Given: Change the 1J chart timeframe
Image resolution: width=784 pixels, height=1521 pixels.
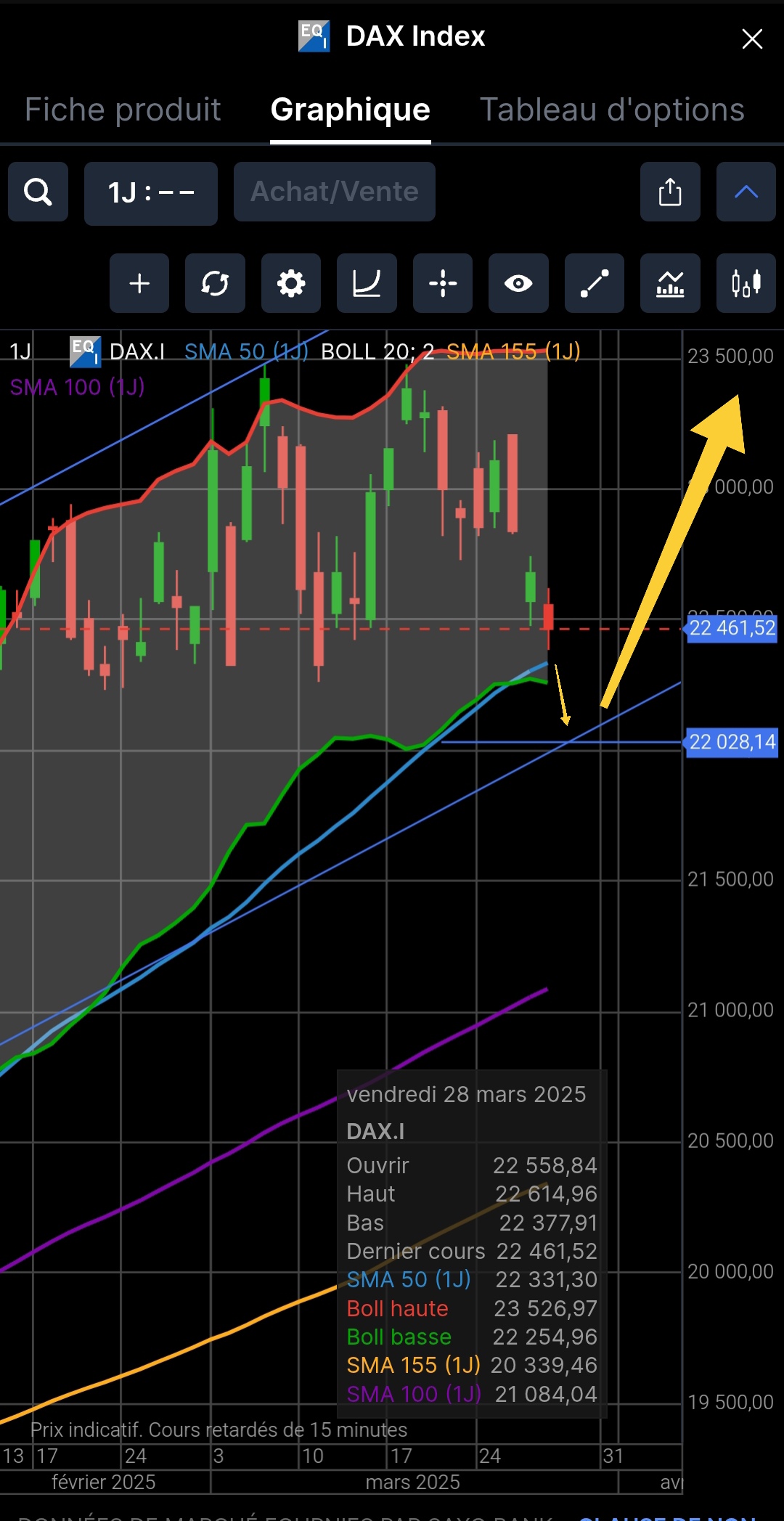Looking at the screenshot, I should pyautogui.click(x=151, y=193).
